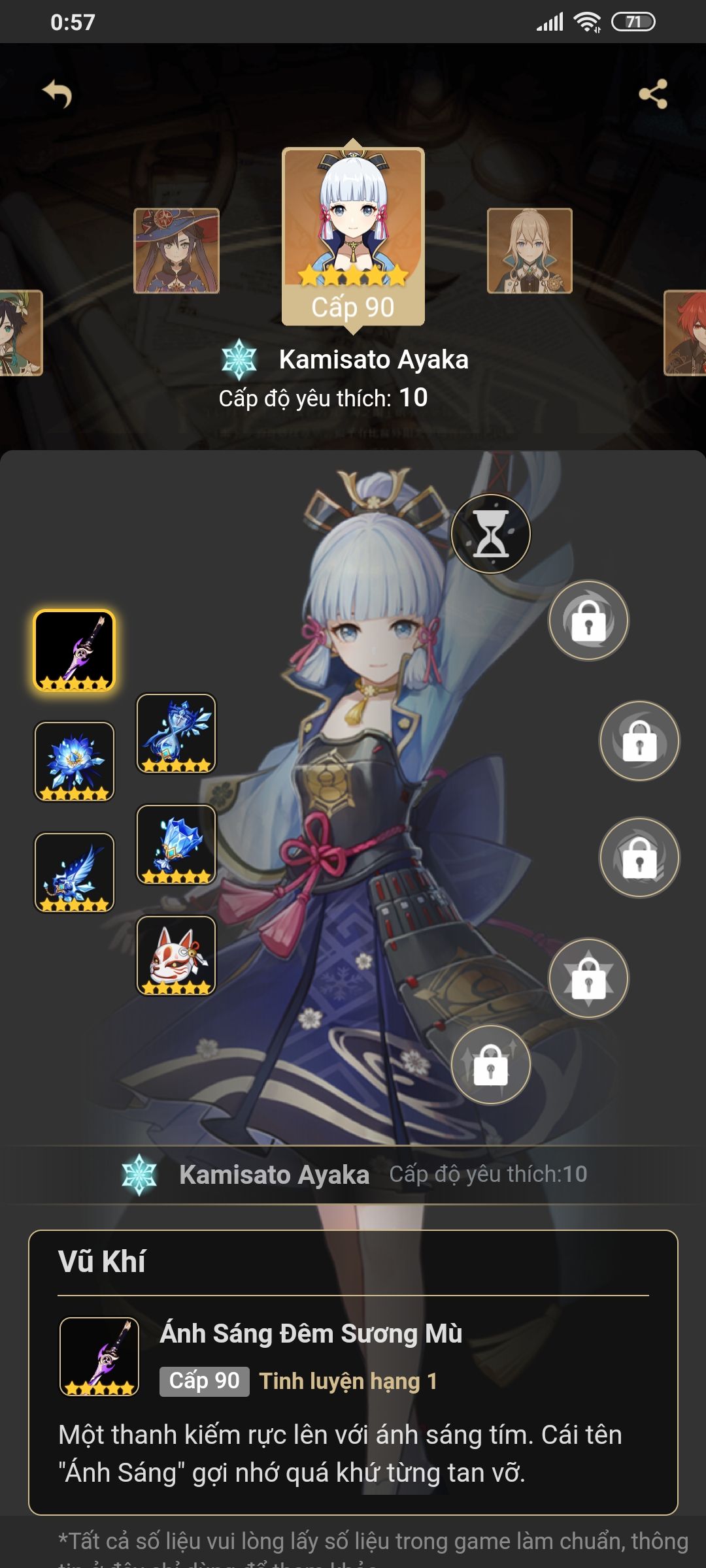706x1568 pixels.
Task: View the blue feather artifact
Action: 75,873
